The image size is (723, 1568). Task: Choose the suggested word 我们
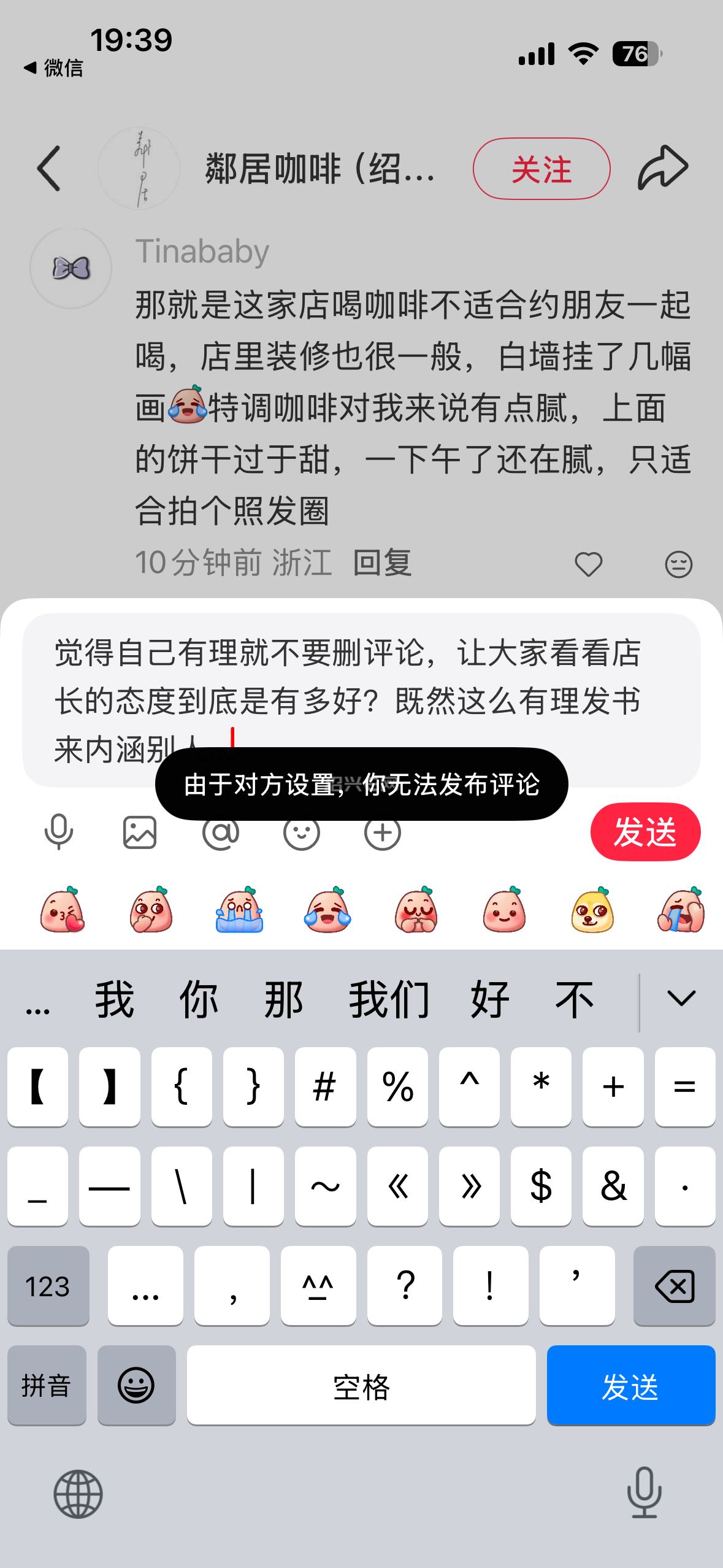click(x=389, y=999)
